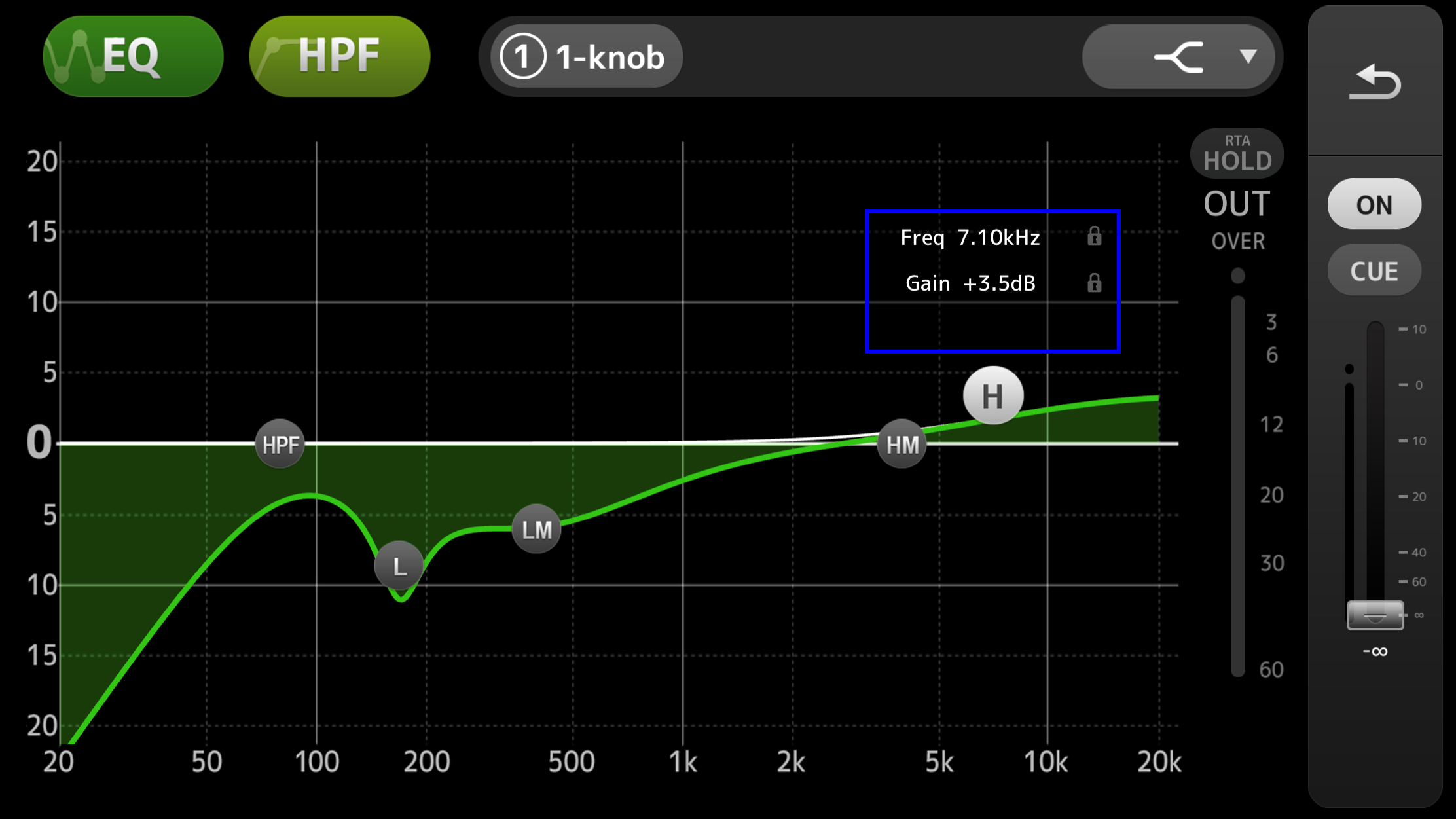The height and width of the screenshot is (819, 1456).
Task: Tap the Gain +3.5dB lock icon
Action: 1094,283
